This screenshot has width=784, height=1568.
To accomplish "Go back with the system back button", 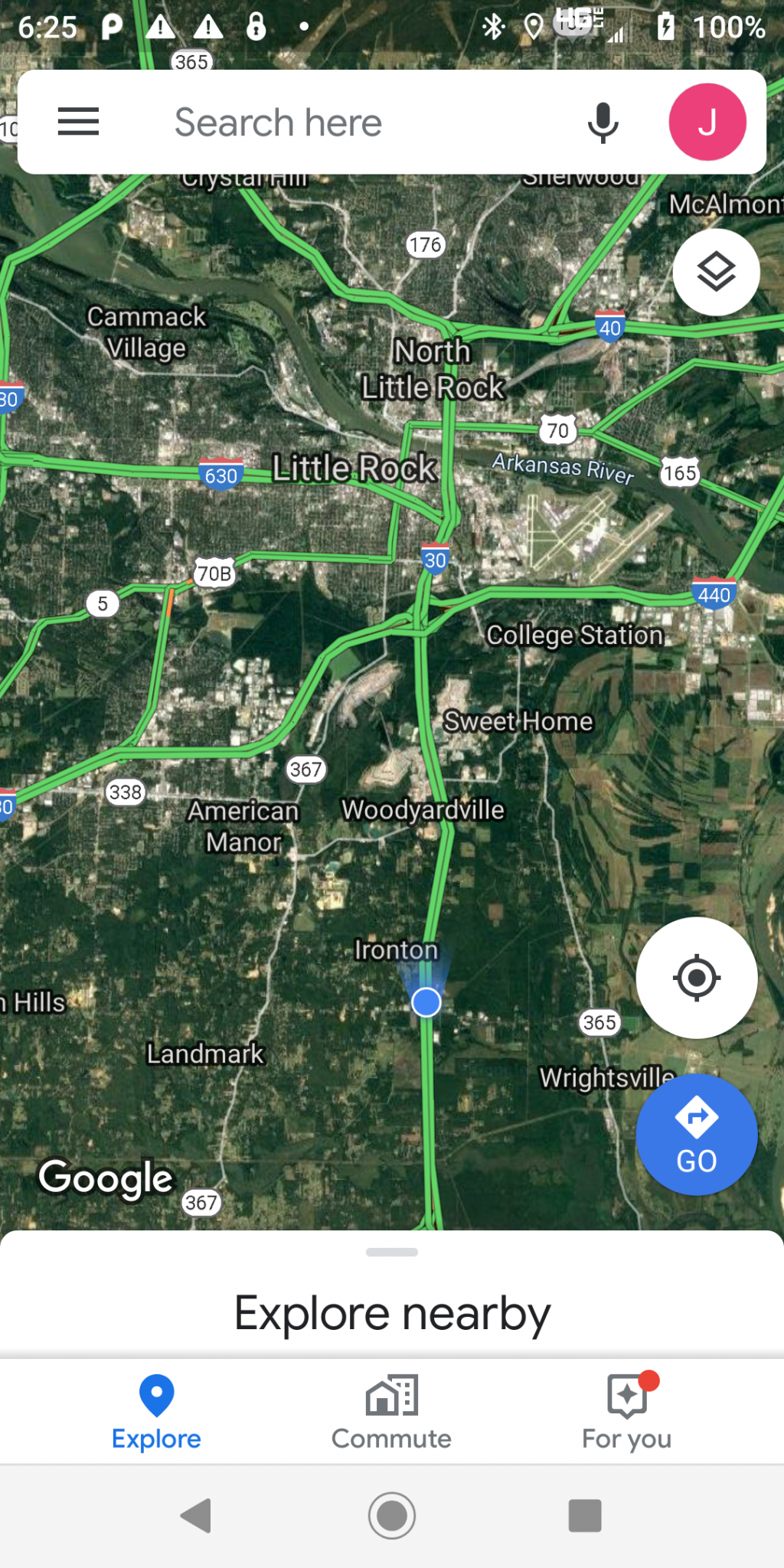I will point(196,1516).
